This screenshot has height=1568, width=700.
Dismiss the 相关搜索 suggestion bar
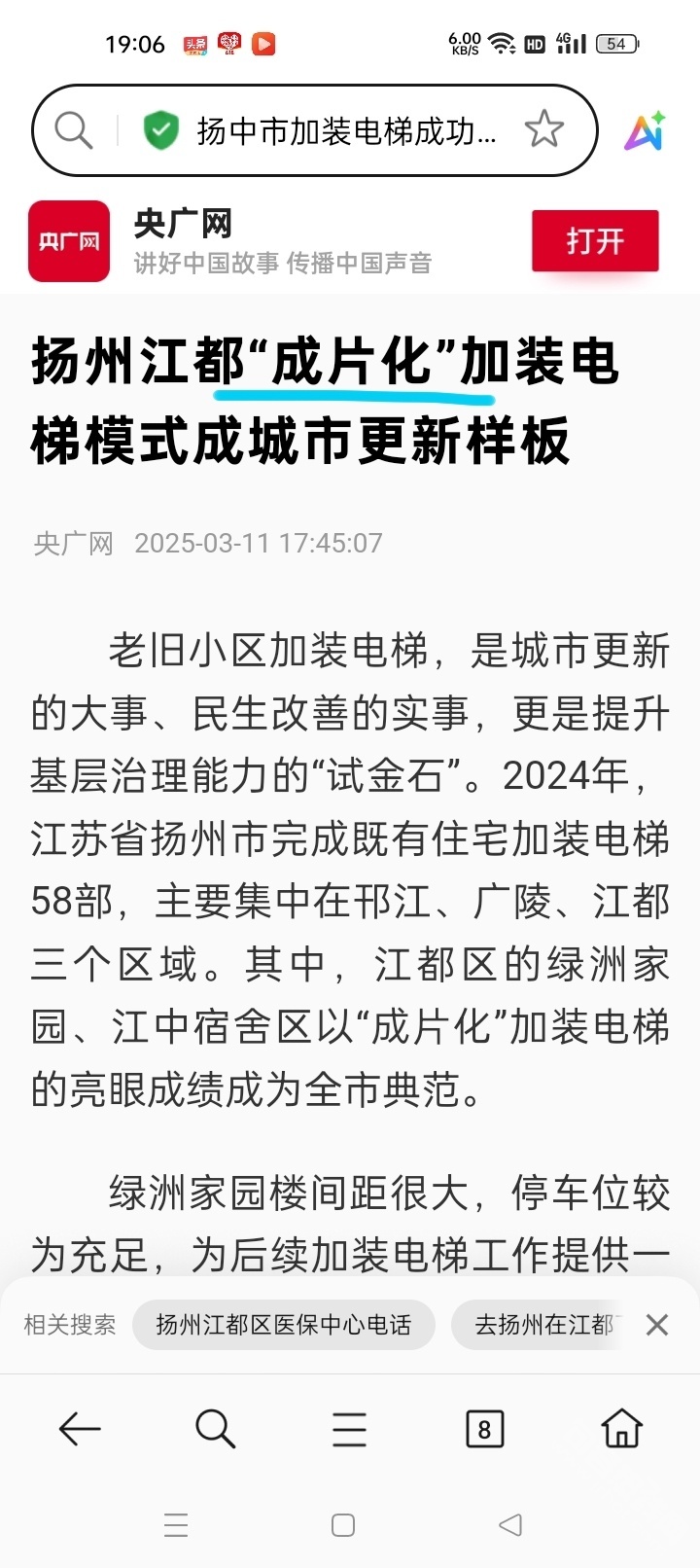[x=657, y=1325]
